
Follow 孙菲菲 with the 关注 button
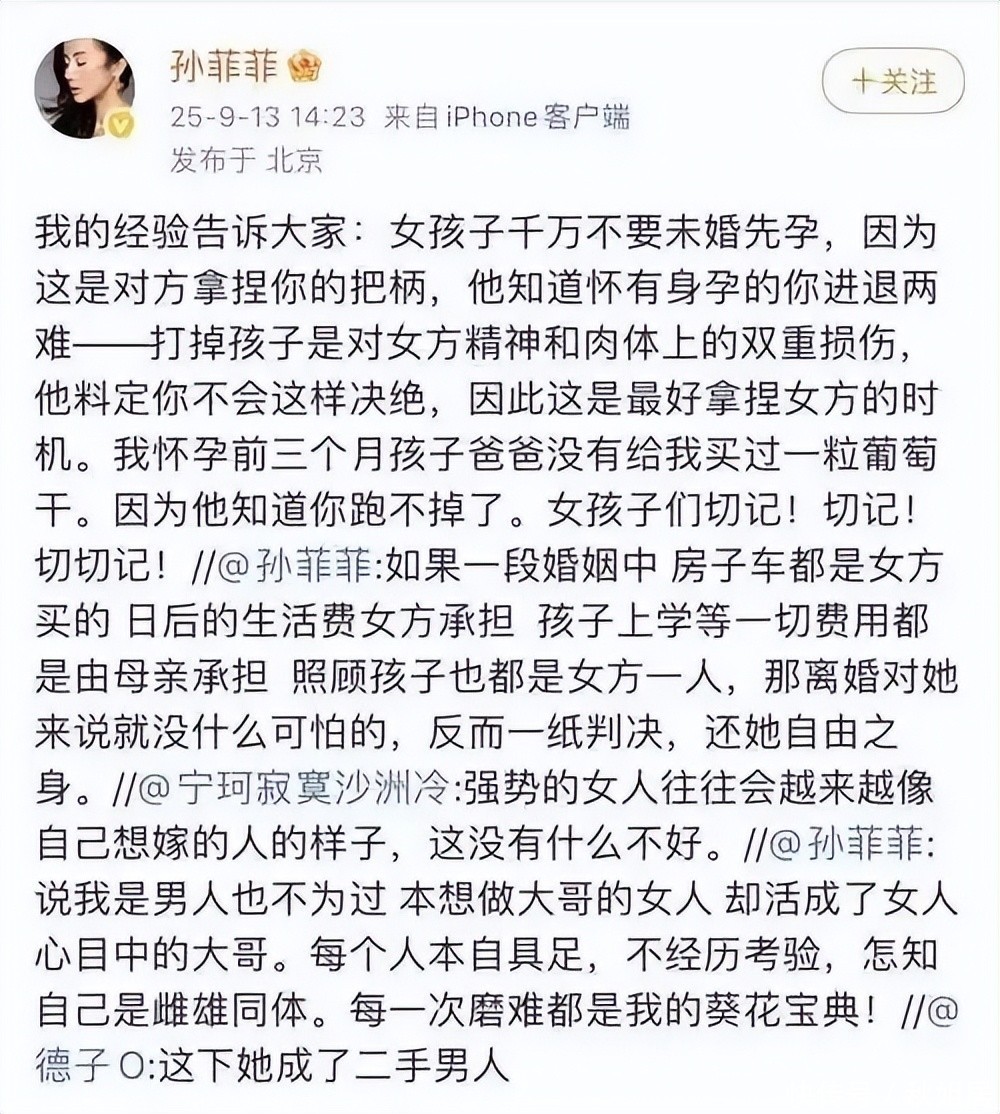(x=893, y=81)
